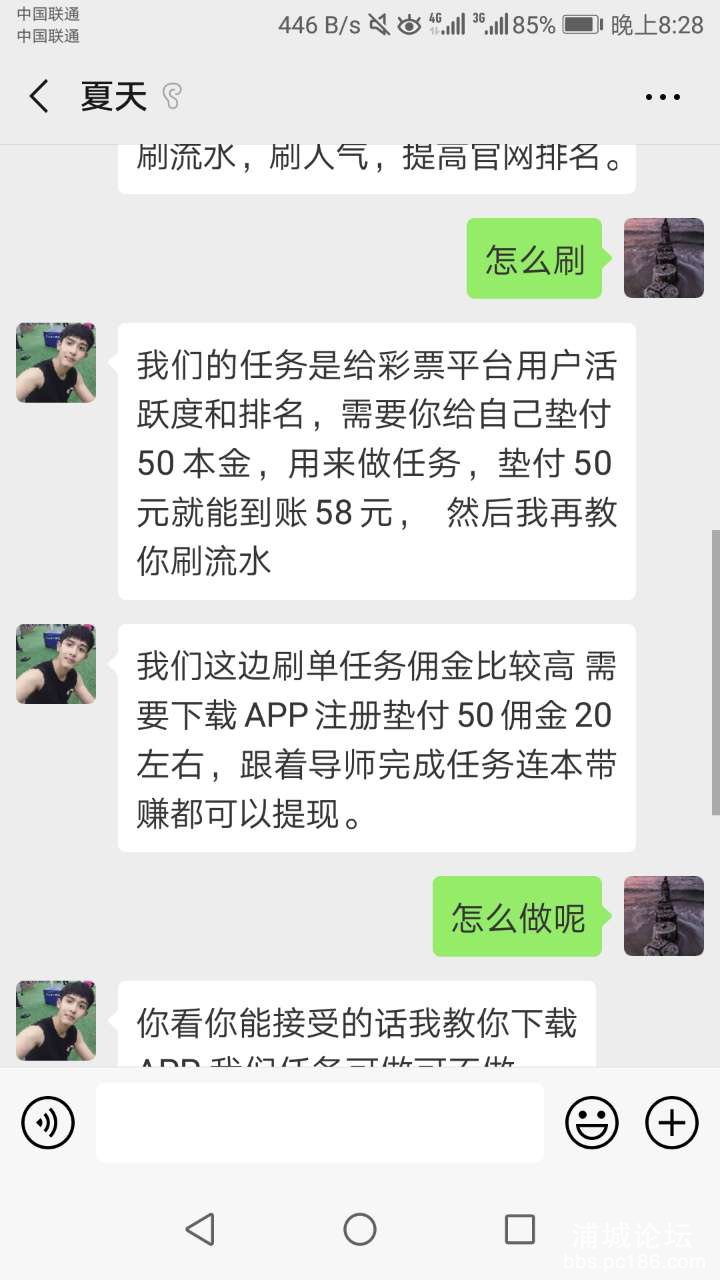Tap the system back triangle
720x1280 pixels.
click(x=201, y=1229)
